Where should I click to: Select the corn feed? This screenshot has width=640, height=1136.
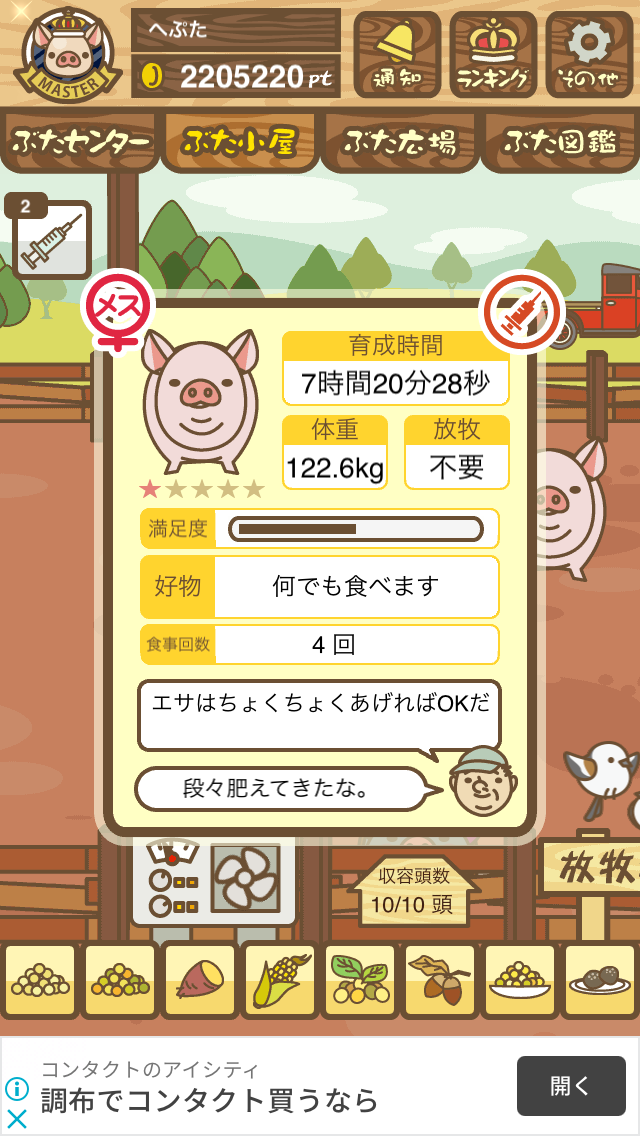tap(280, 981)
